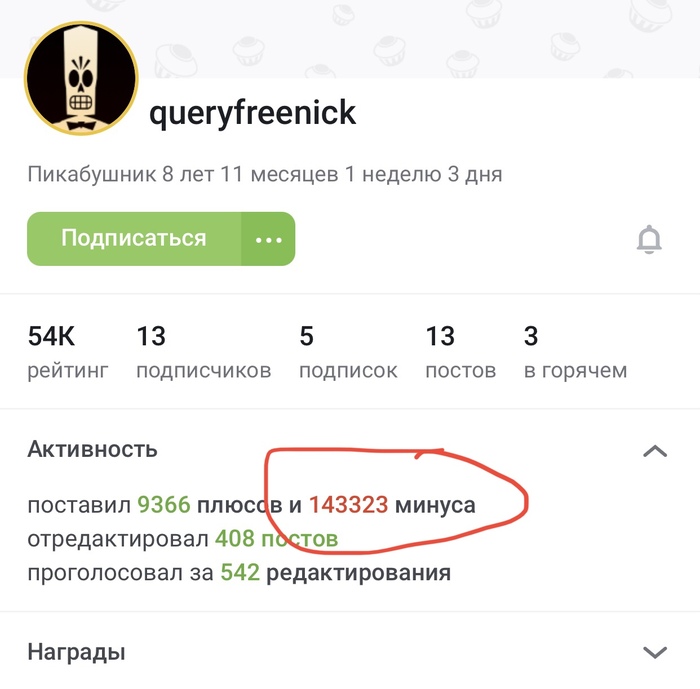Open the three-dots menu beside Подписаться
Viewport: 700px width, 689px height.
pyautogui.click(x=268, y=239)
